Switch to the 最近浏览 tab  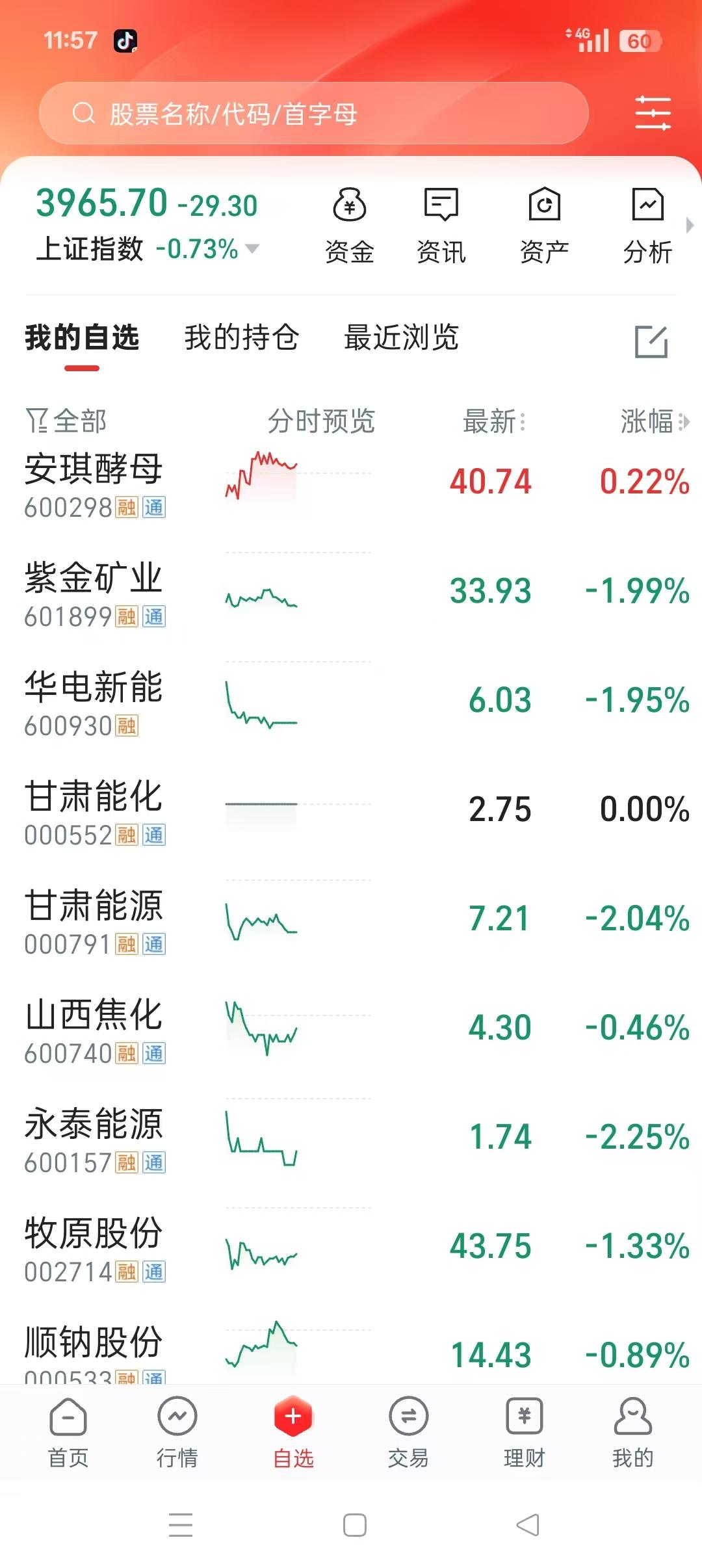[400, 338]
